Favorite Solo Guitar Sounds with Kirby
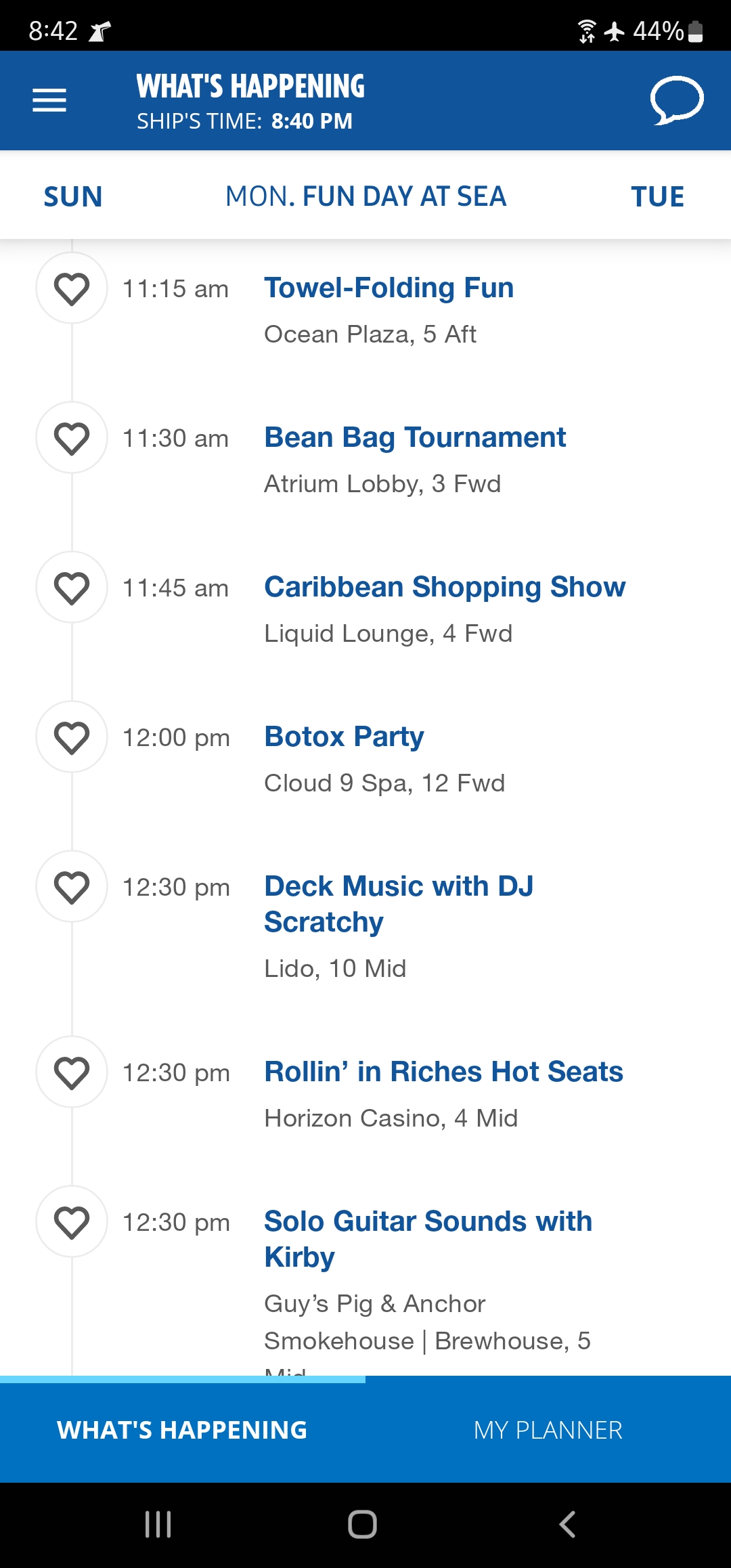This screenshot has width=731, height=1568. pyautogui.click(x=72, y=1222)
